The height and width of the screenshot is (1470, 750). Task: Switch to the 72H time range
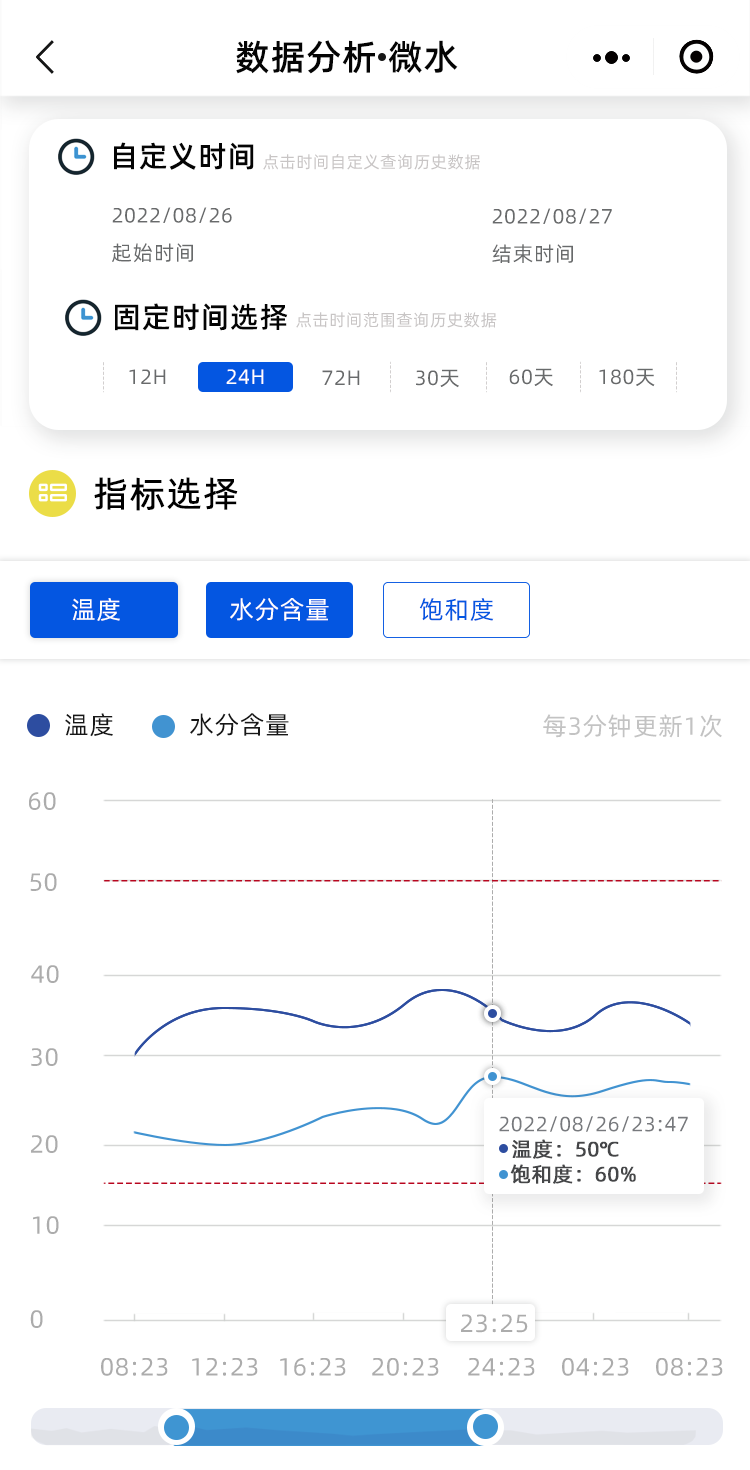click(340, 377)
